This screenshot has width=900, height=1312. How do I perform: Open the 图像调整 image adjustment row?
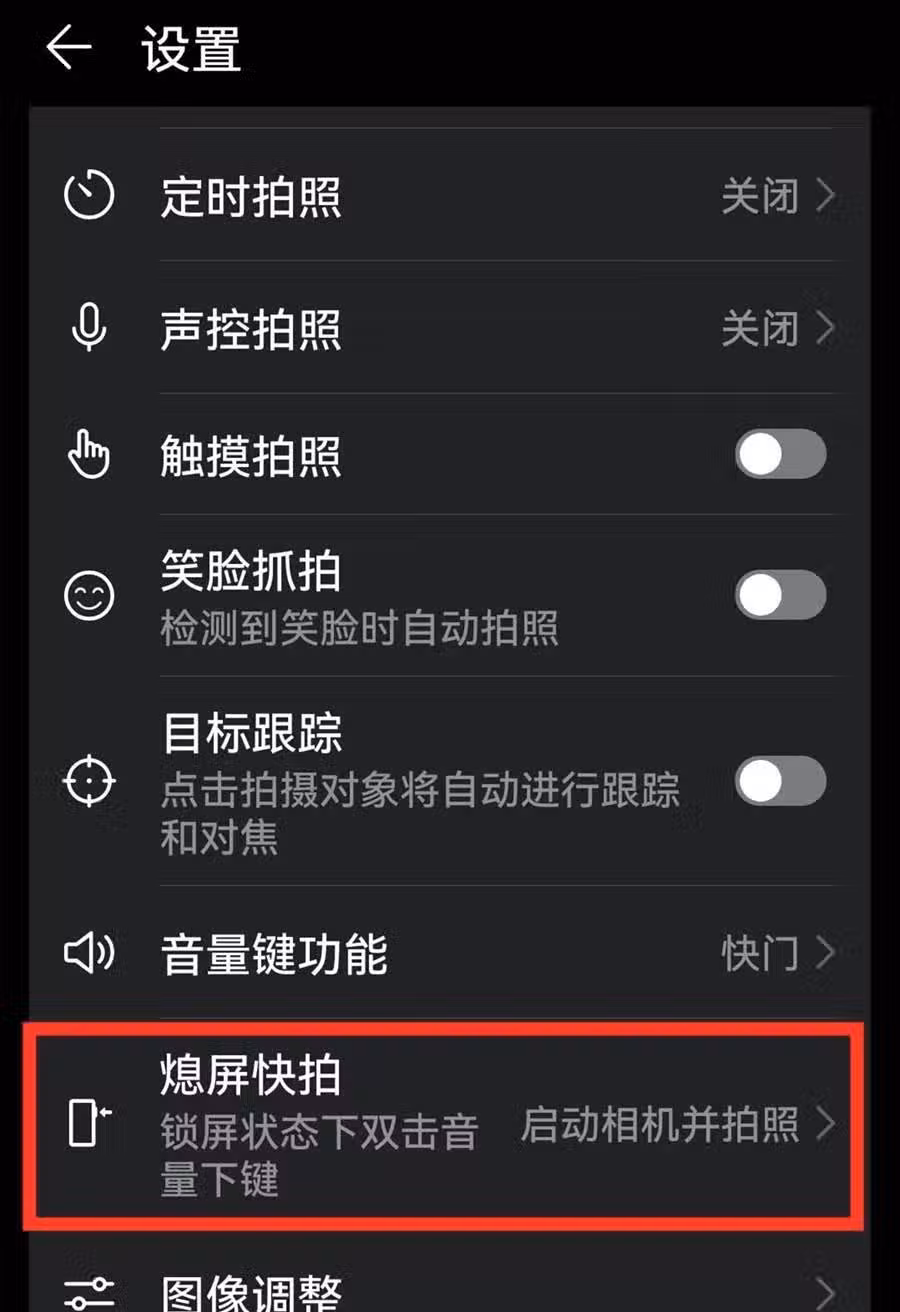[x=450, y=1290]
